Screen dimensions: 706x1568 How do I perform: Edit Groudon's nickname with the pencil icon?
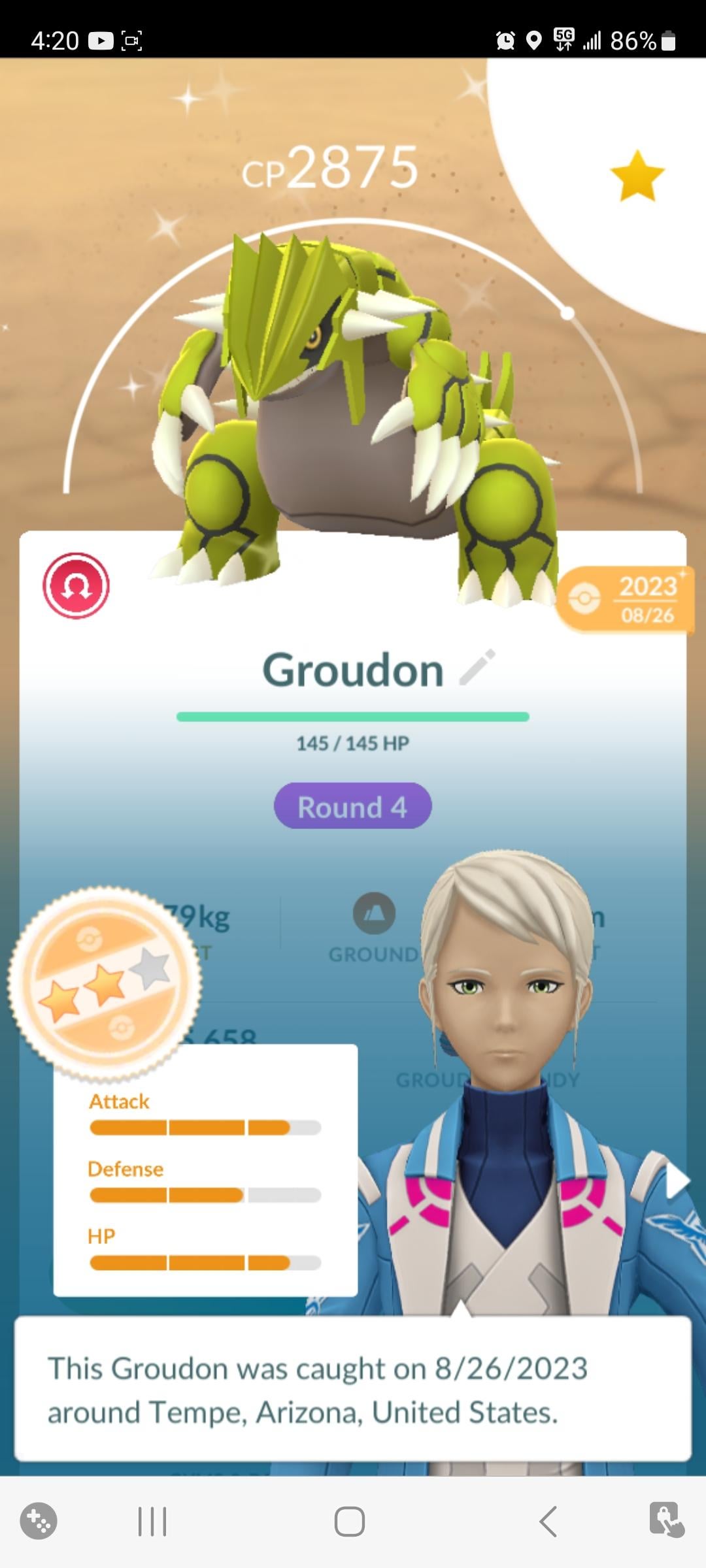478,668
